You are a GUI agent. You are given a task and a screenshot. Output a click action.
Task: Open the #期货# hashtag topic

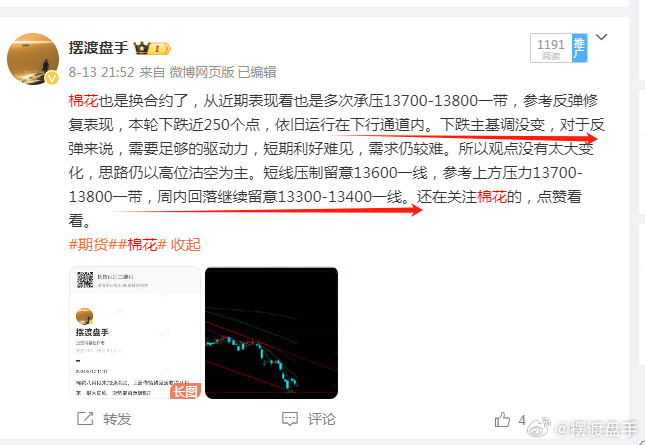87,245
